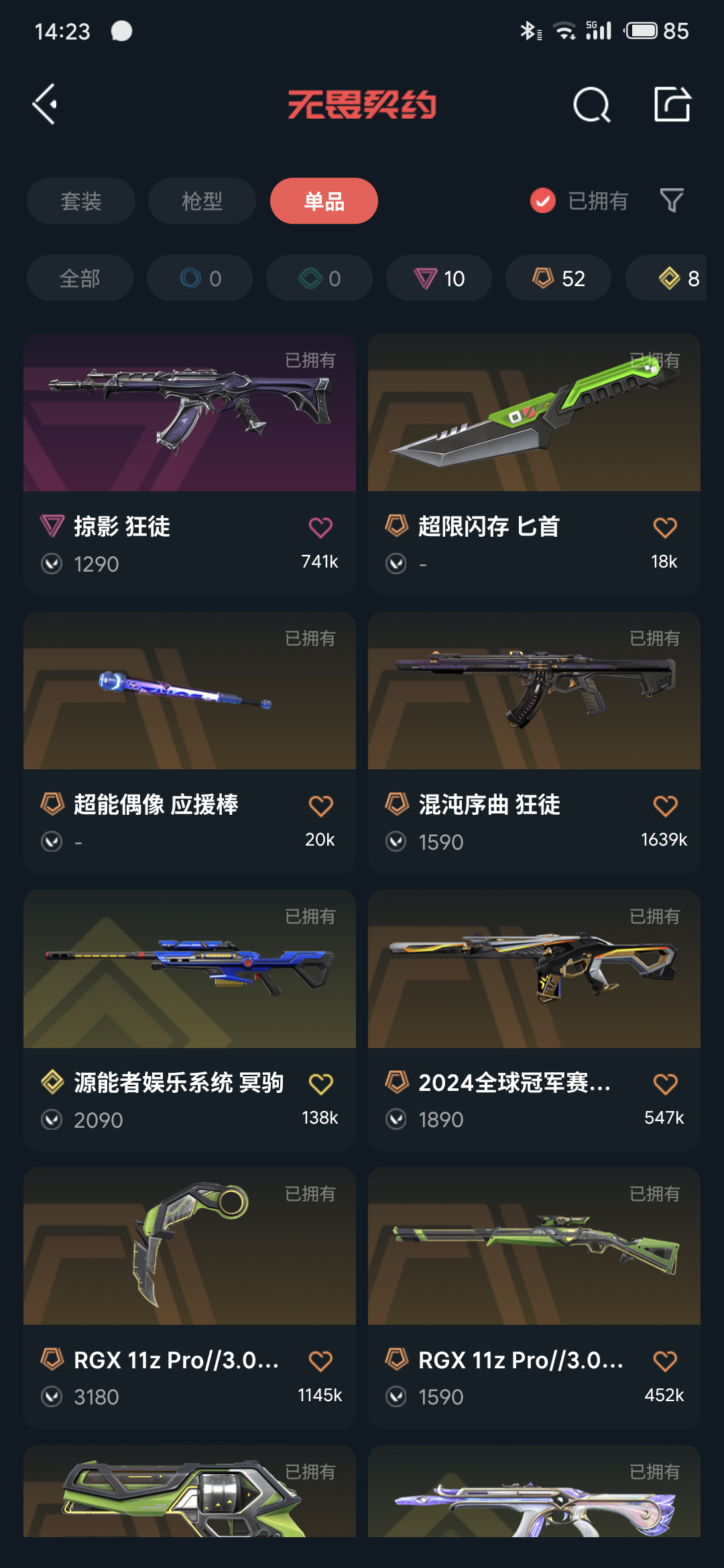Filter by the tier chip showing 52
Screen dimensions: 724x1568
[558, 278]
